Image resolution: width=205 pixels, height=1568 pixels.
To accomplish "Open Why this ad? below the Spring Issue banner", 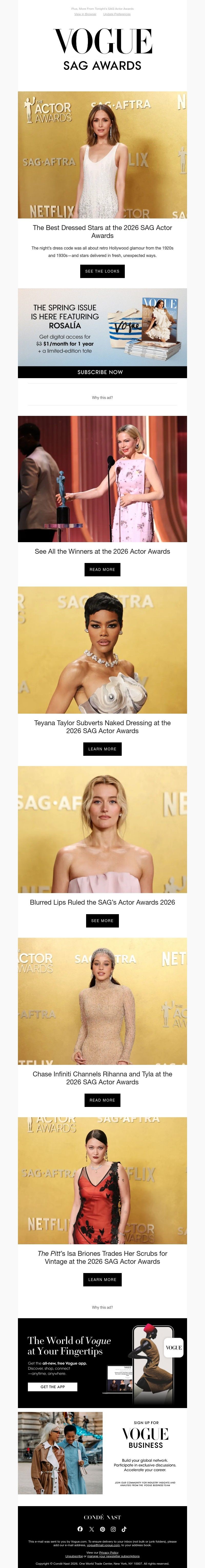I will click(x=102, y=397).
